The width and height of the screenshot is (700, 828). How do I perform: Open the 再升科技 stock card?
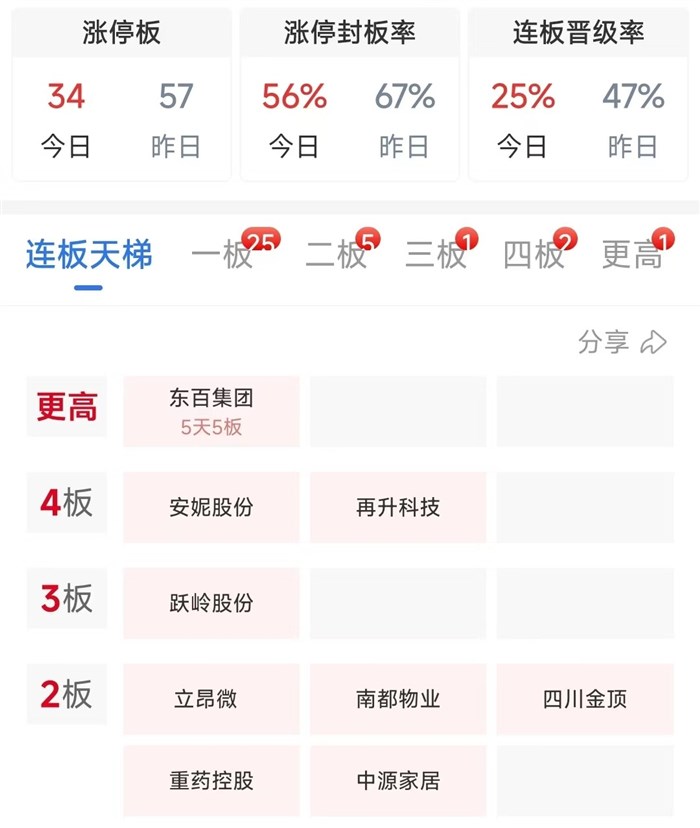[x=398, y=507]
